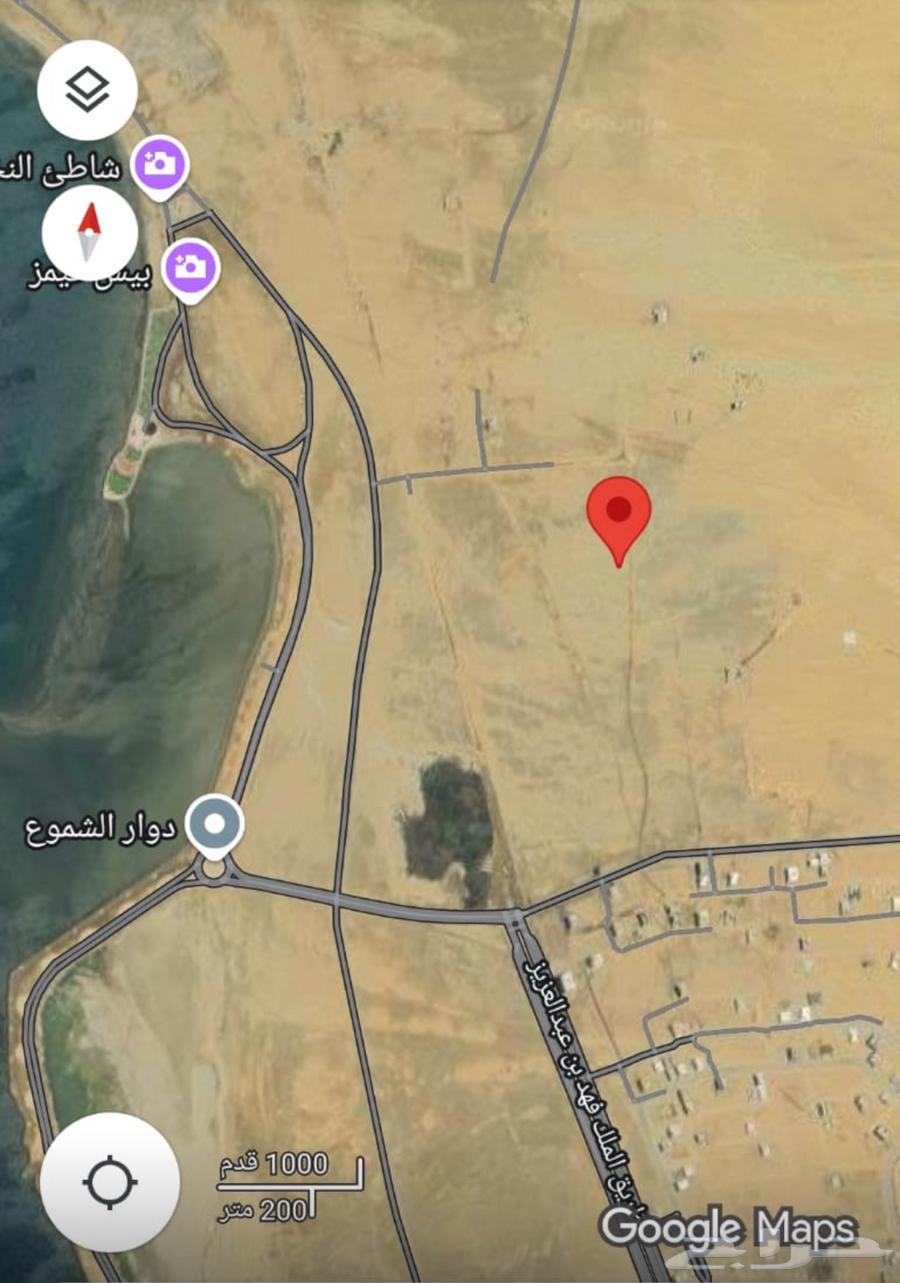Center the map on my location
This screenshot has width=900, height=1283.
pyautogui.click(x=110, y=1182)
